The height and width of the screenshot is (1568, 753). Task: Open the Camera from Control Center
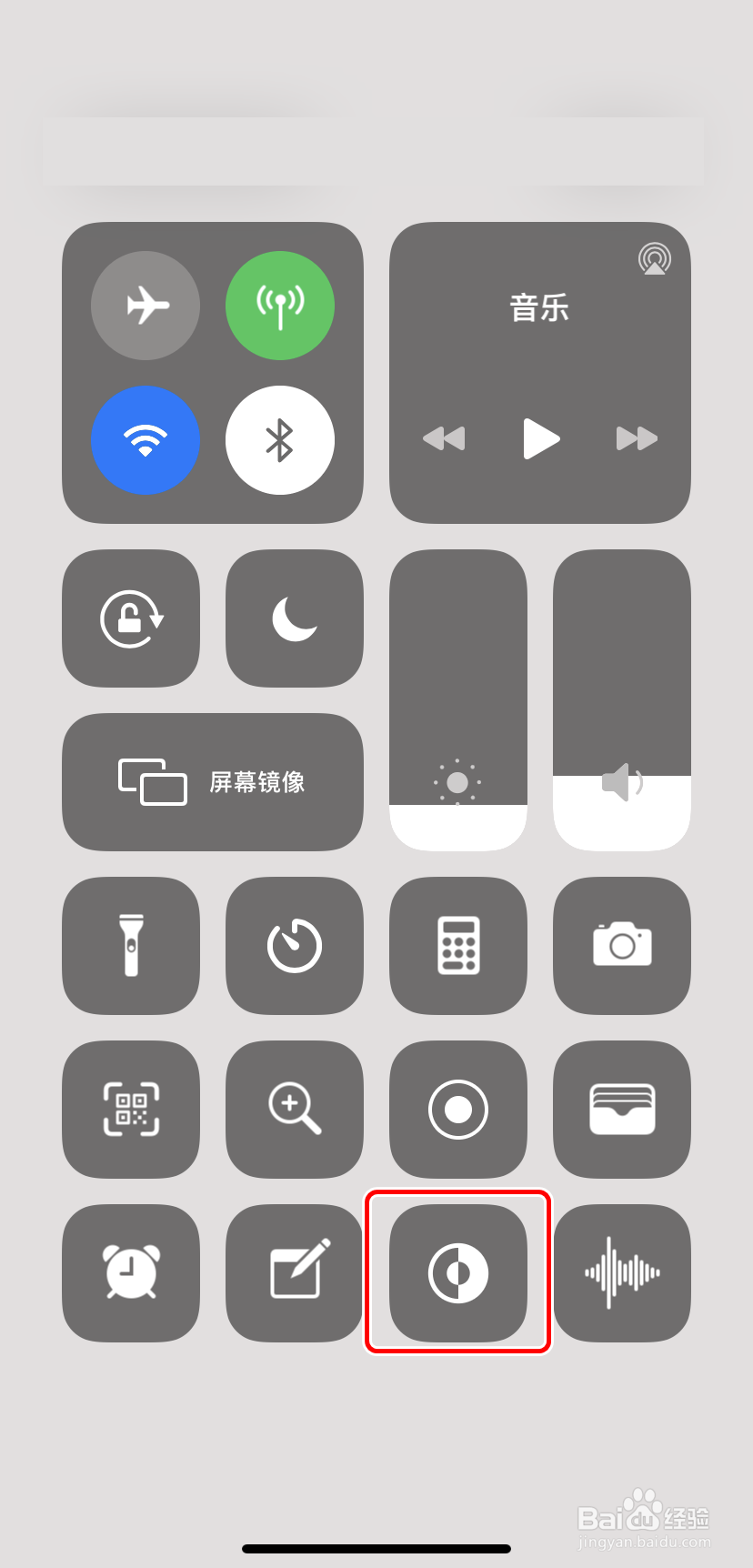coord(621,945)
